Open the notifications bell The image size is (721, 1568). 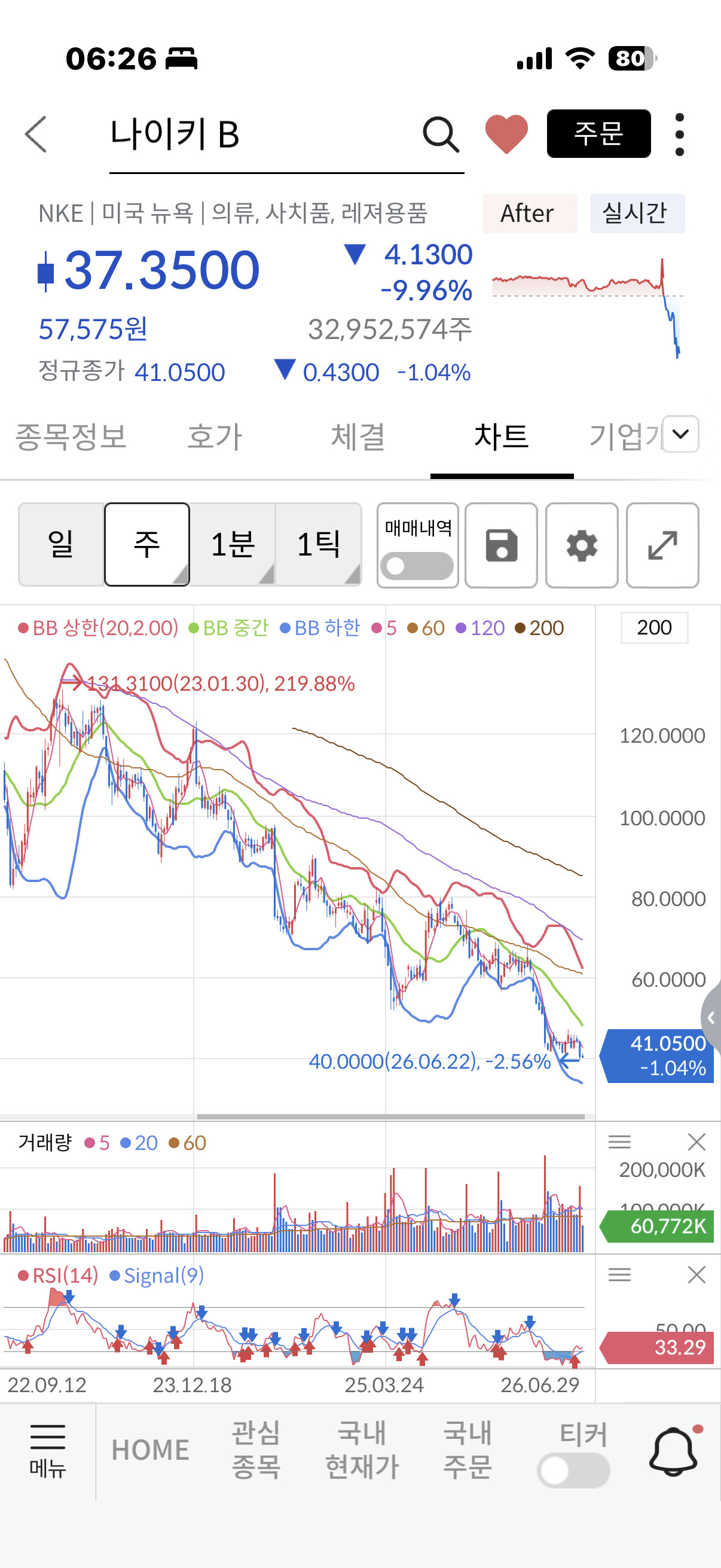[x=674, y=1451]
